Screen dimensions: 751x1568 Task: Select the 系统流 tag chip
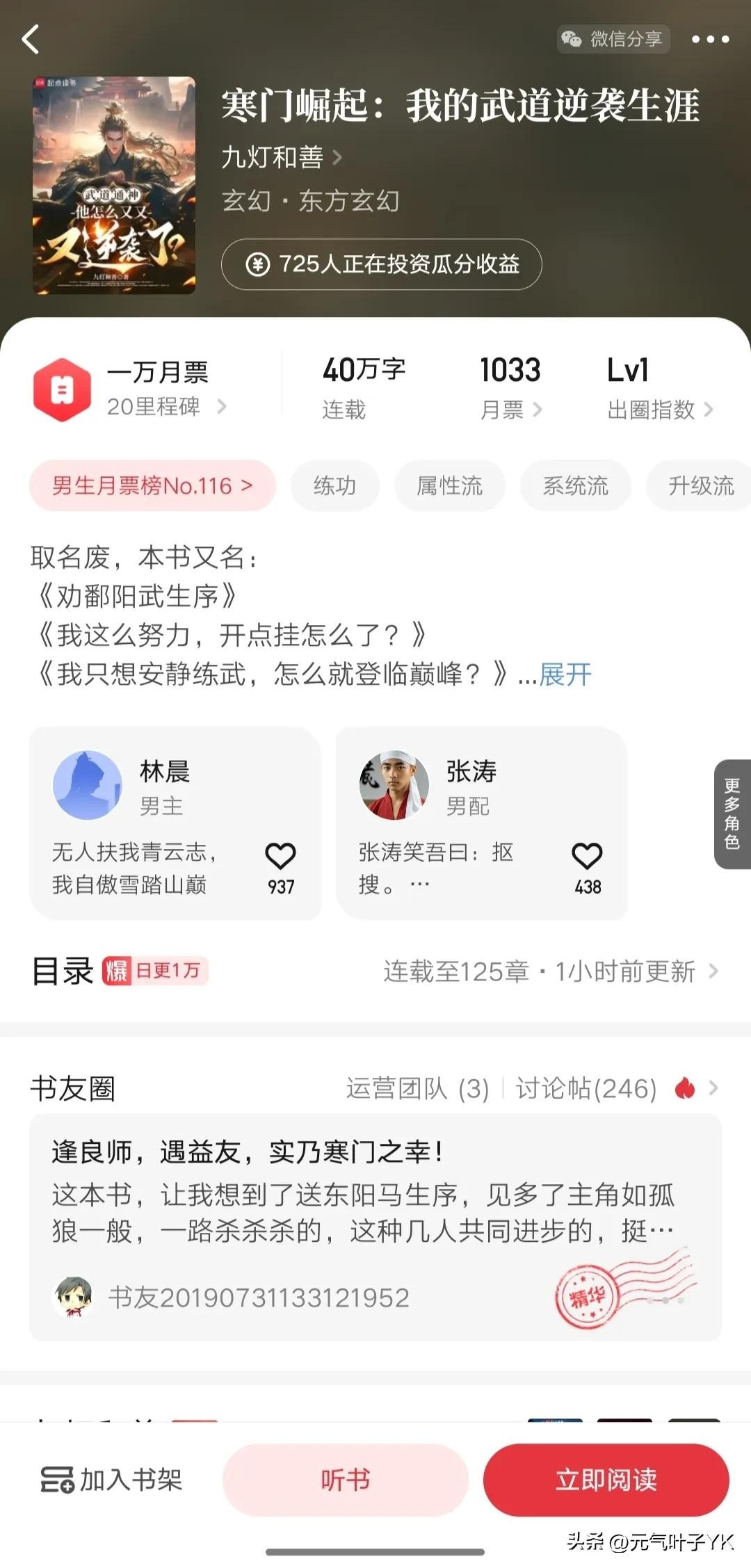point(575,485)
